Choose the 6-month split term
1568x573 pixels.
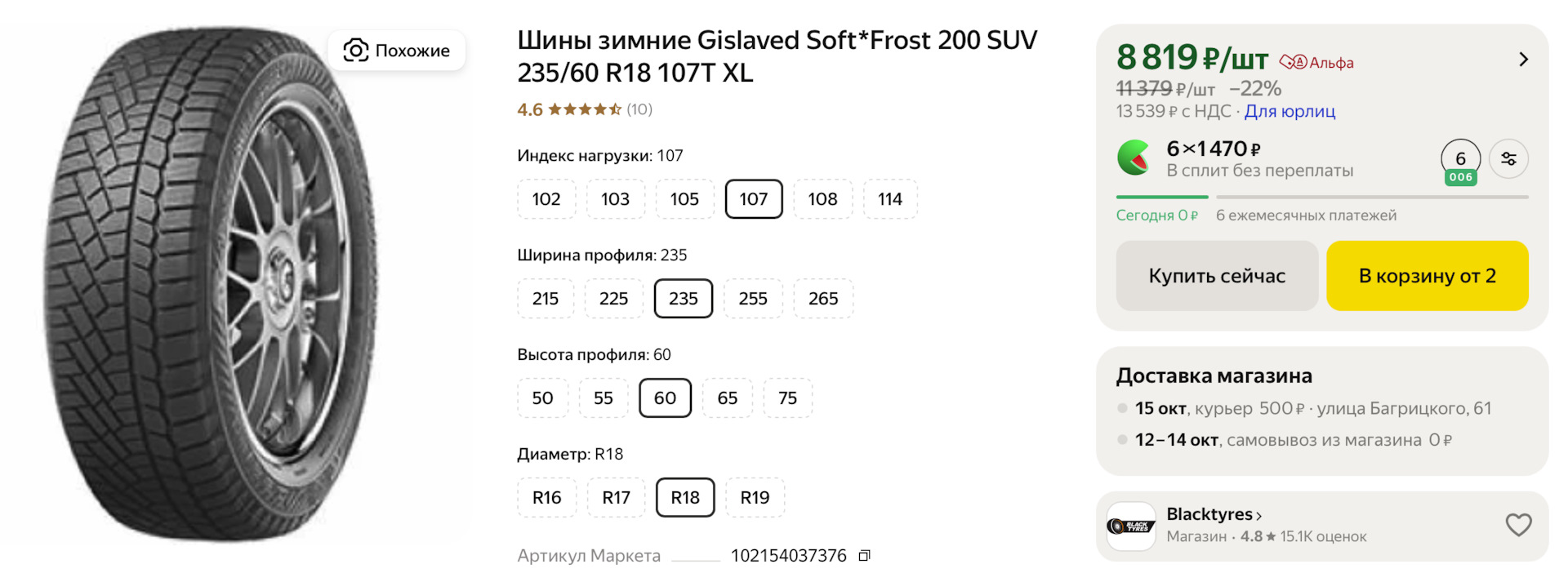(1460, 161)
